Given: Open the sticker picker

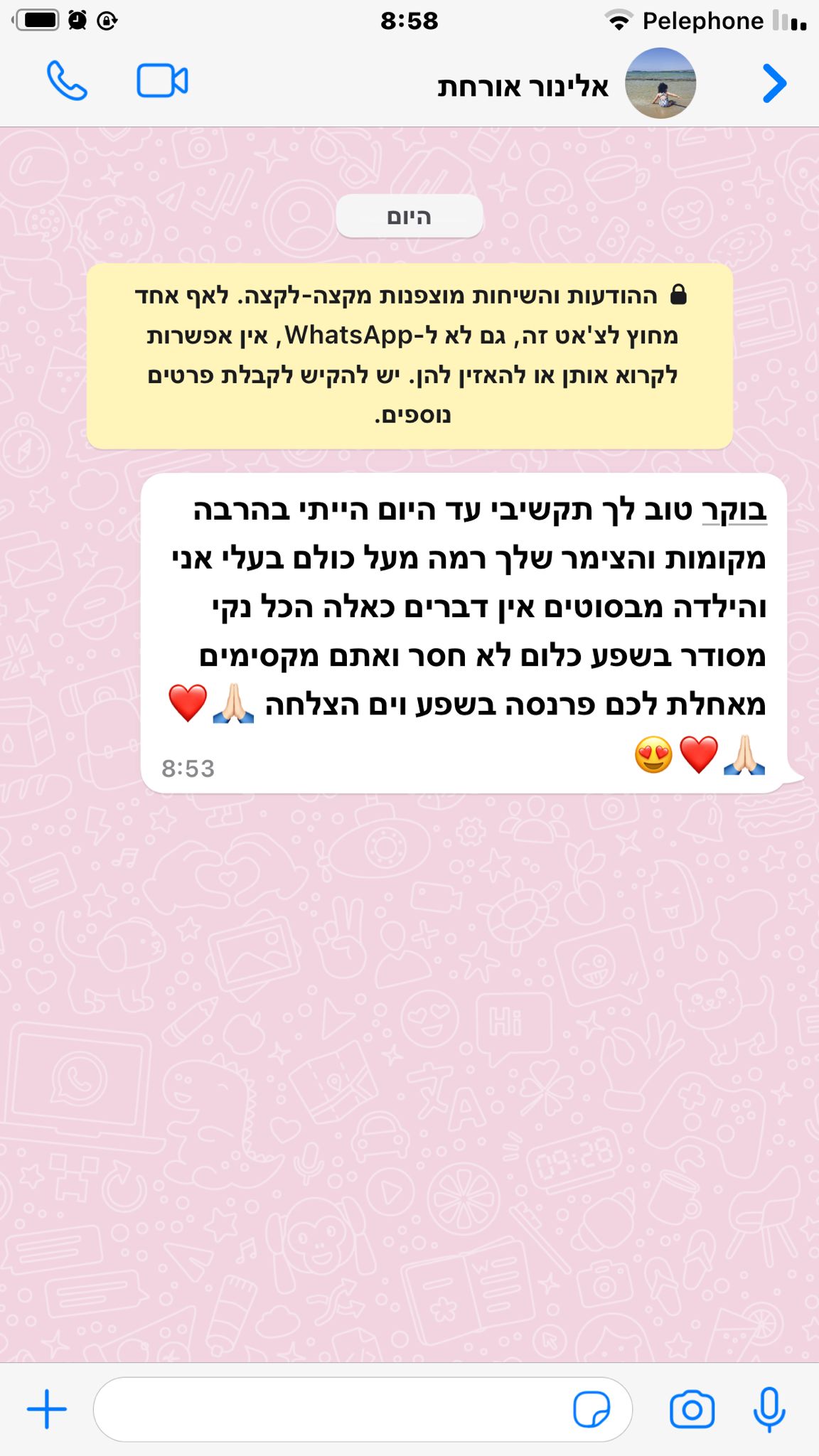Looking at the screenshot, I should pos(591,1409).
